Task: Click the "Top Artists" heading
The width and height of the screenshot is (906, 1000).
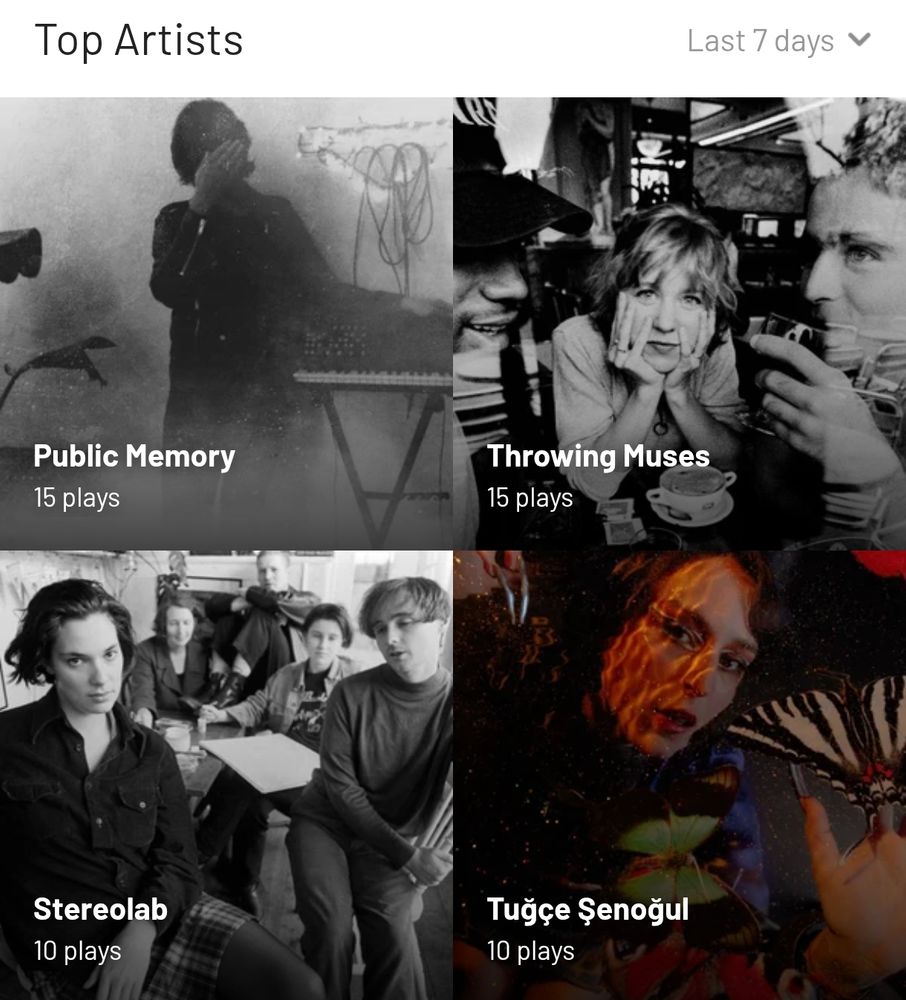Action: point(140,38)
